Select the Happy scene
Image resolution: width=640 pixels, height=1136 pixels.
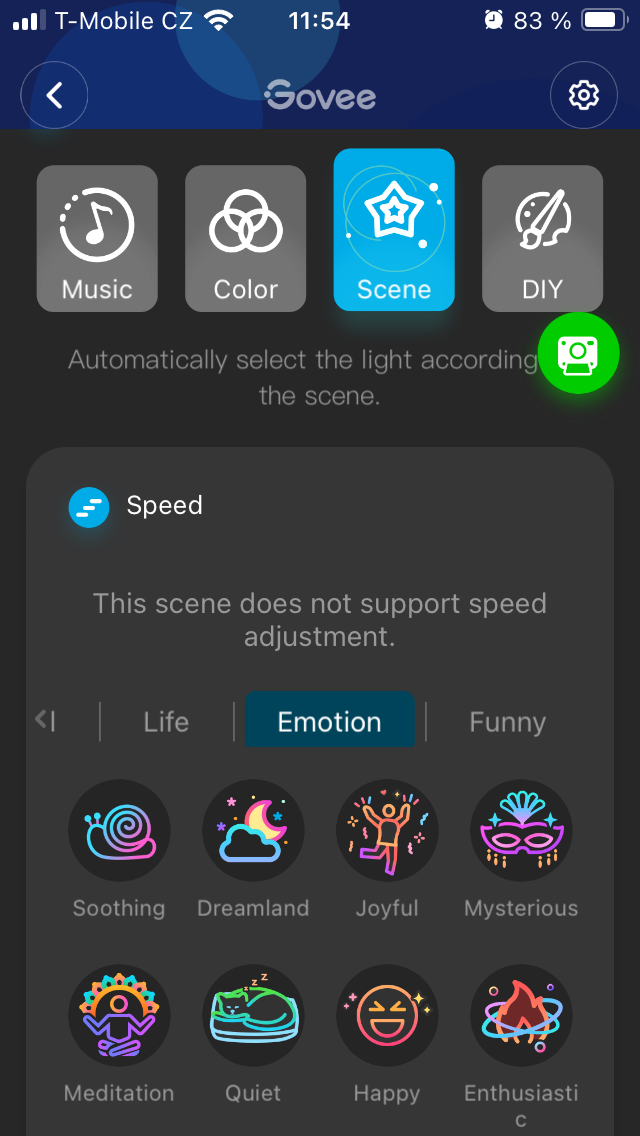coord(387,1016)
